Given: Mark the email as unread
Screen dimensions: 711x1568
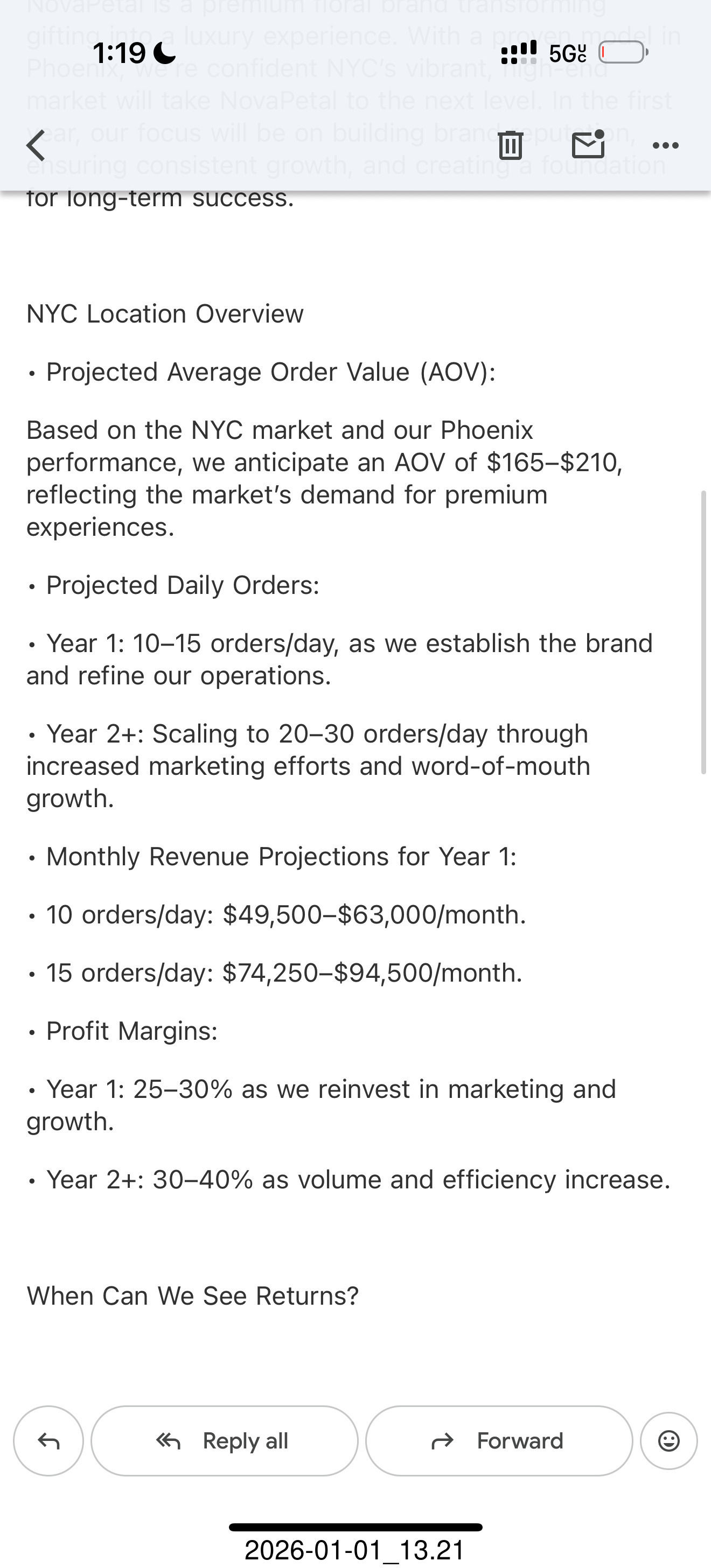Looking at the screenshot, I should 588,144.
